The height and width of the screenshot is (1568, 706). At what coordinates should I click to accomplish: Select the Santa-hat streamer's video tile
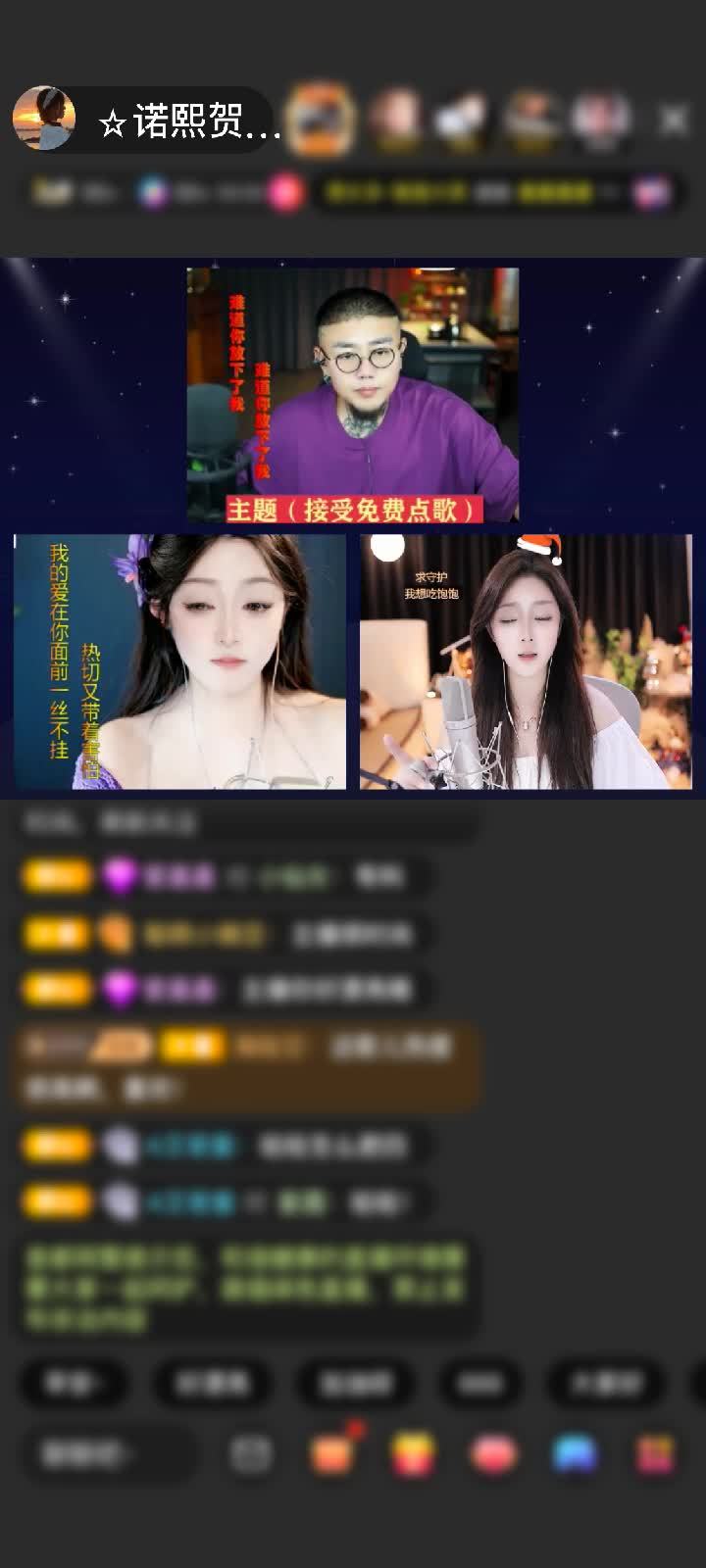(526, 661)
